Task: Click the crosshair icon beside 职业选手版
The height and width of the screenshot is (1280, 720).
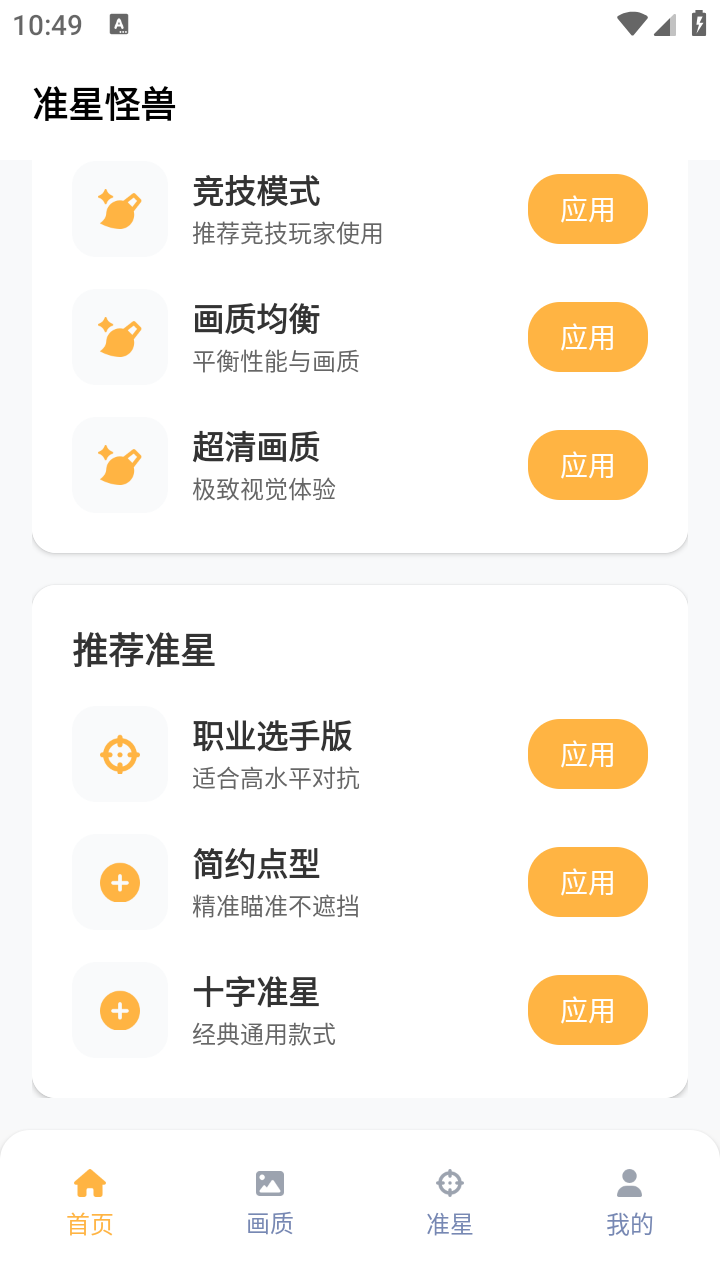Action: 120,754
